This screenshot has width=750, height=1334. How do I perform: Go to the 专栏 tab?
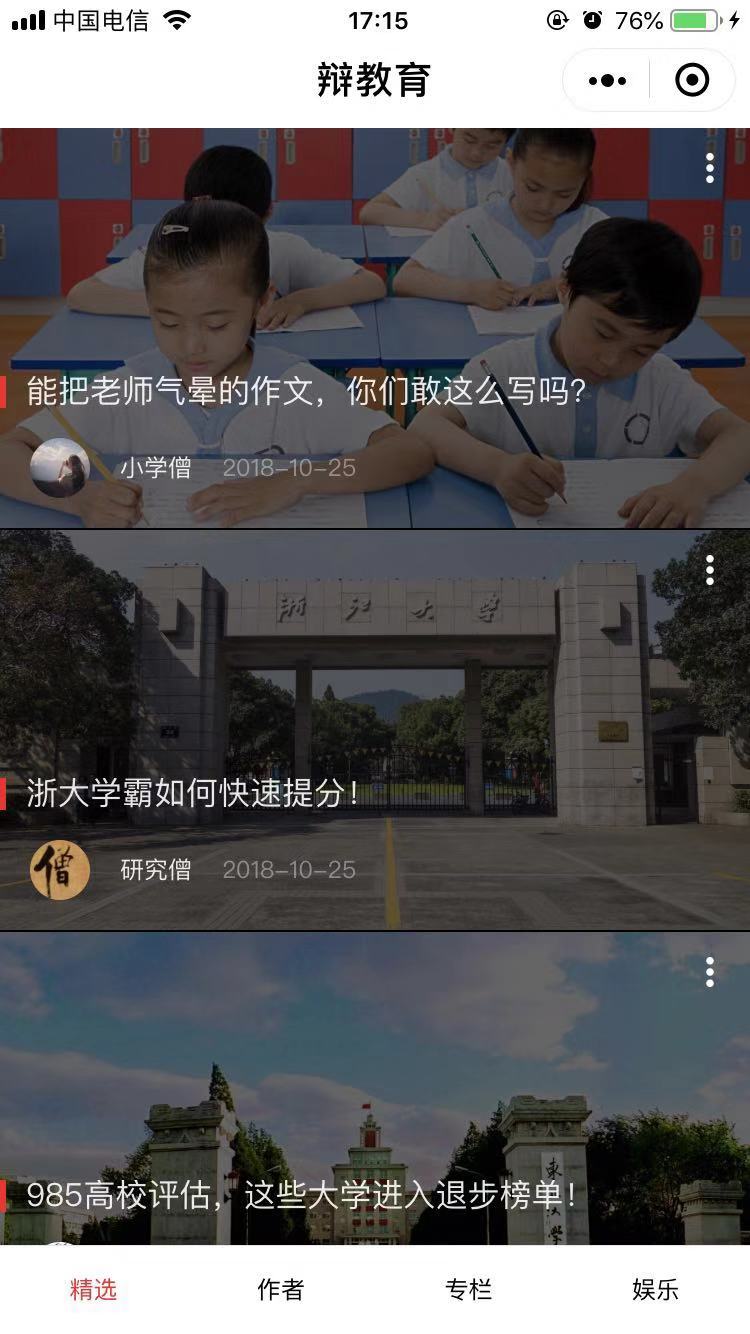[x=468, y=1290]
